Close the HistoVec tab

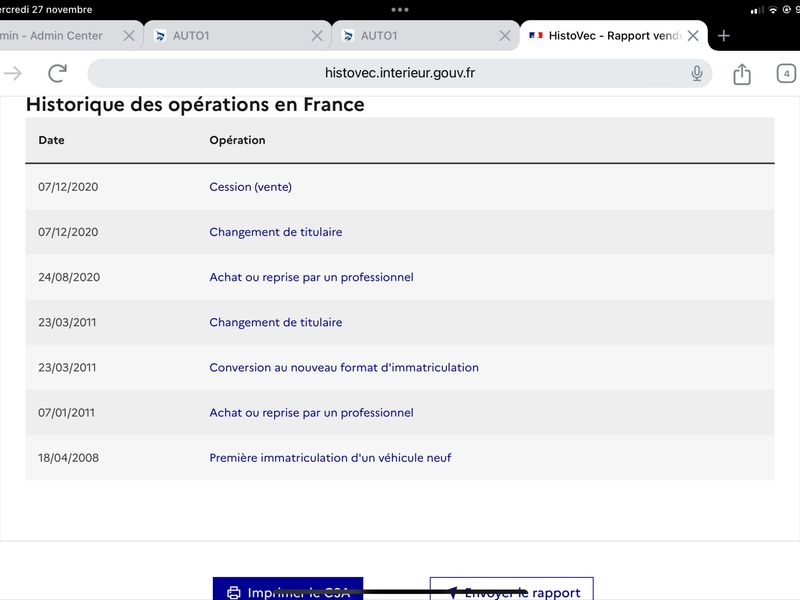[693, 36]
